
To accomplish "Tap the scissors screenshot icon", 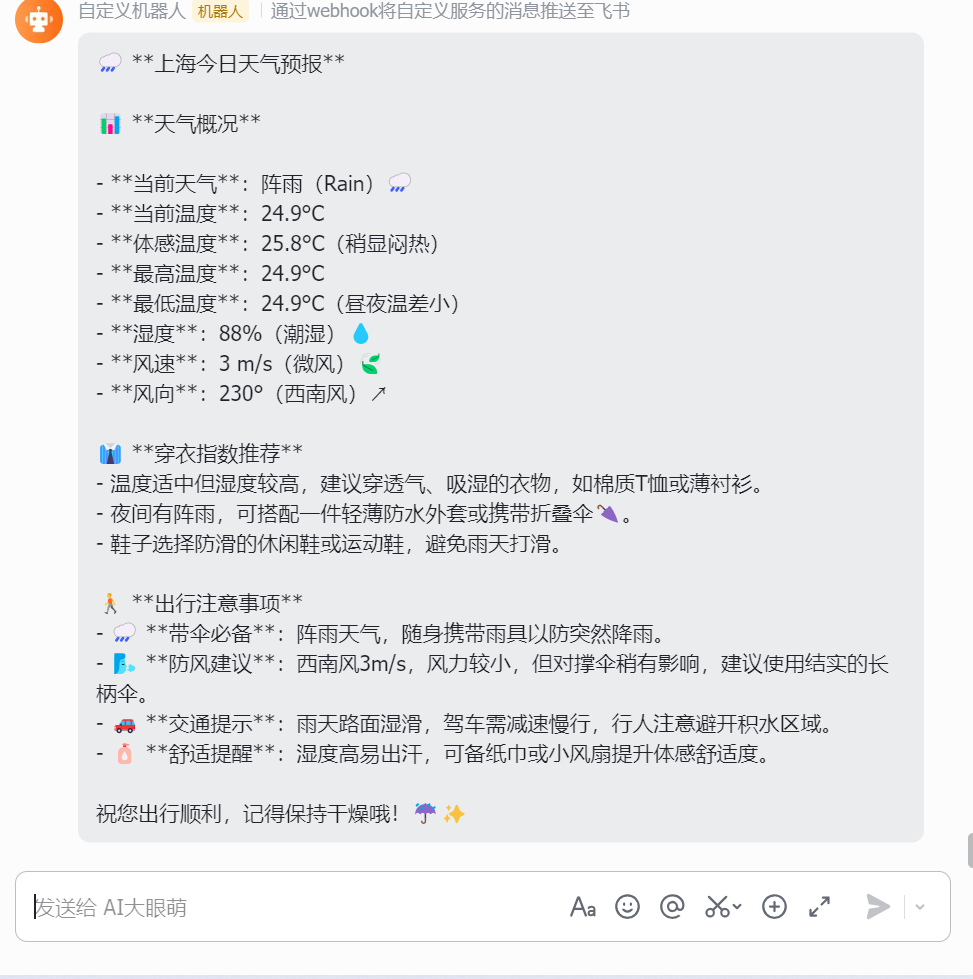I will pyautogui.click(x=717, y=907).
